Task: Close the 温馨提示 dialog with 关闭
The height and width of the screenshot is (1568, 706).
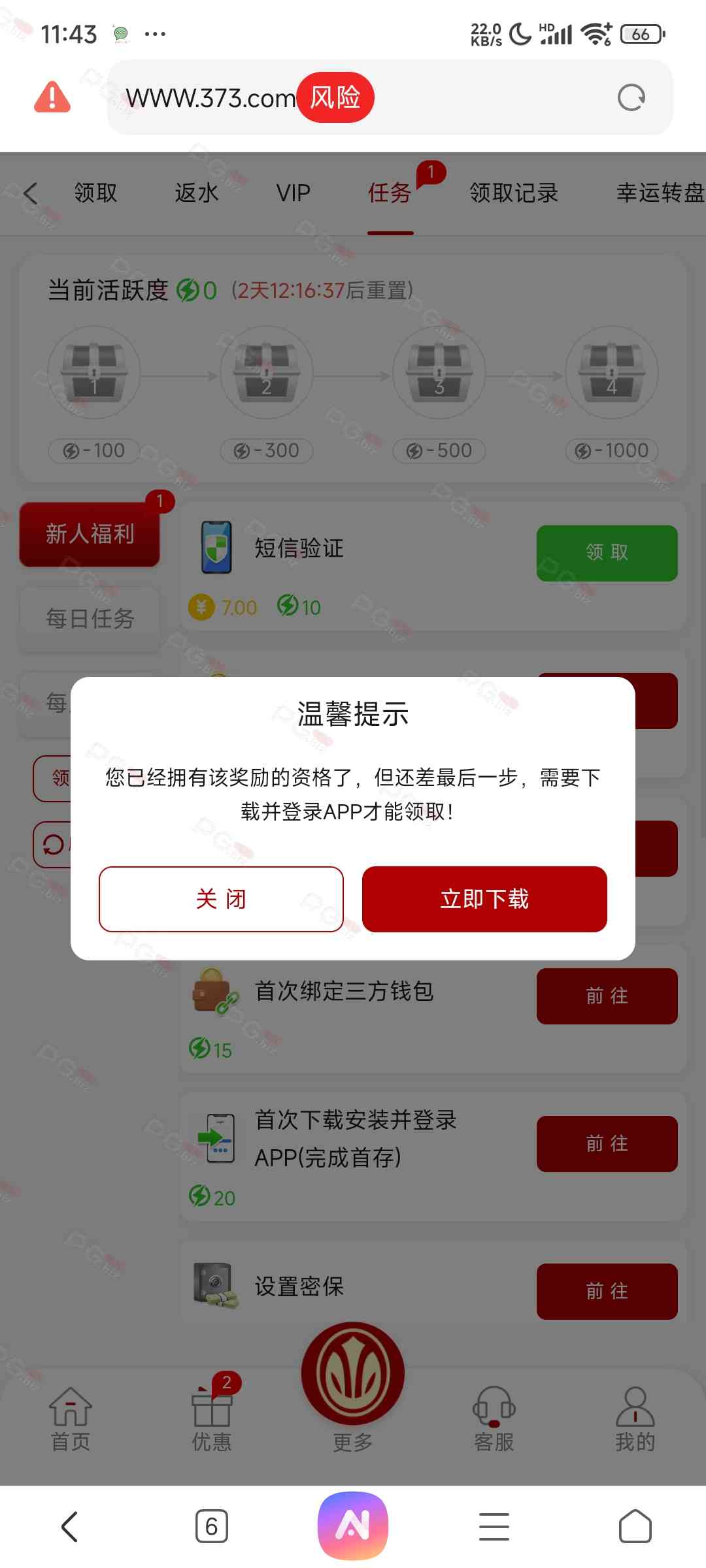Action: point(221,899)
